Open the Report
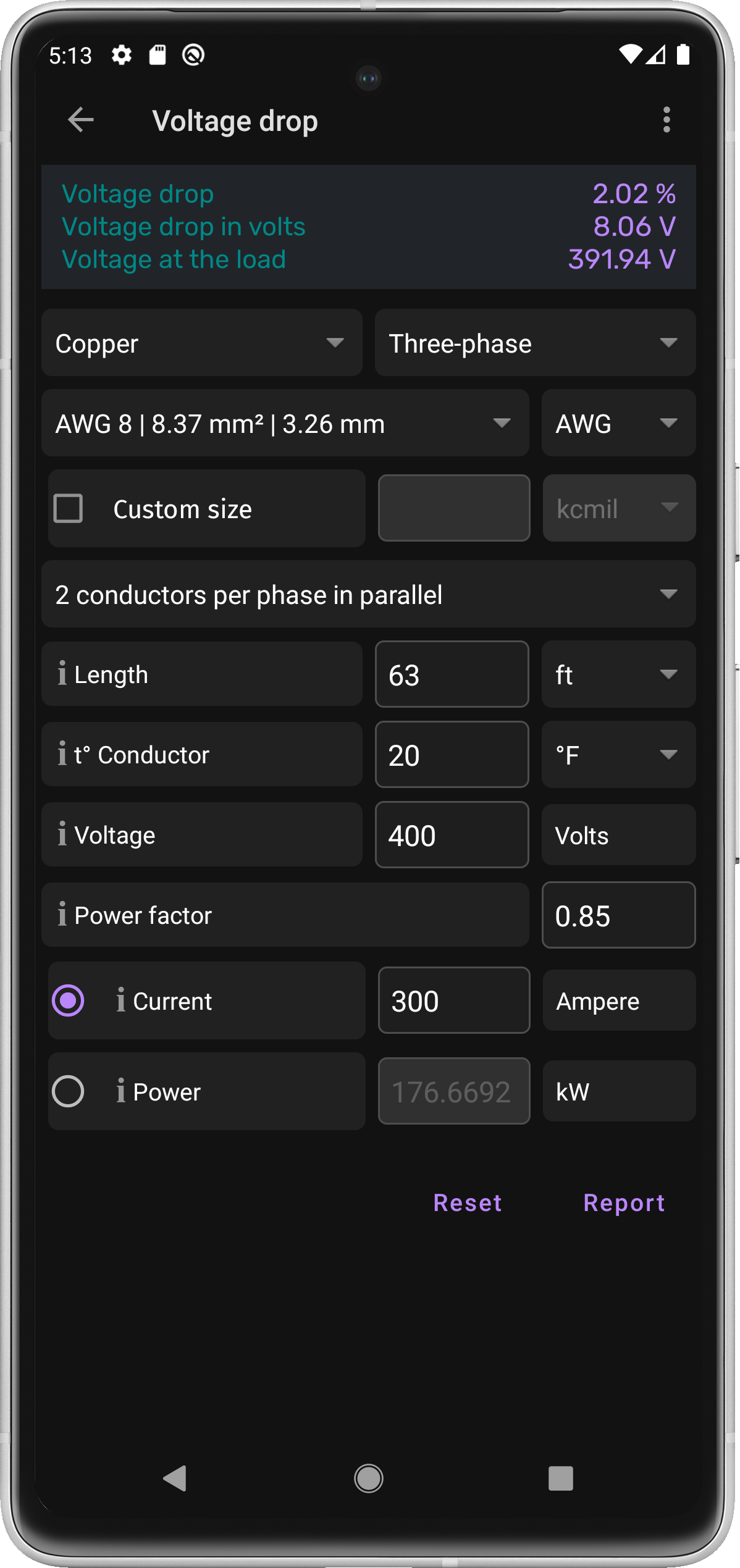This screenshot has width=740, height=1568. coord(624,1203)
